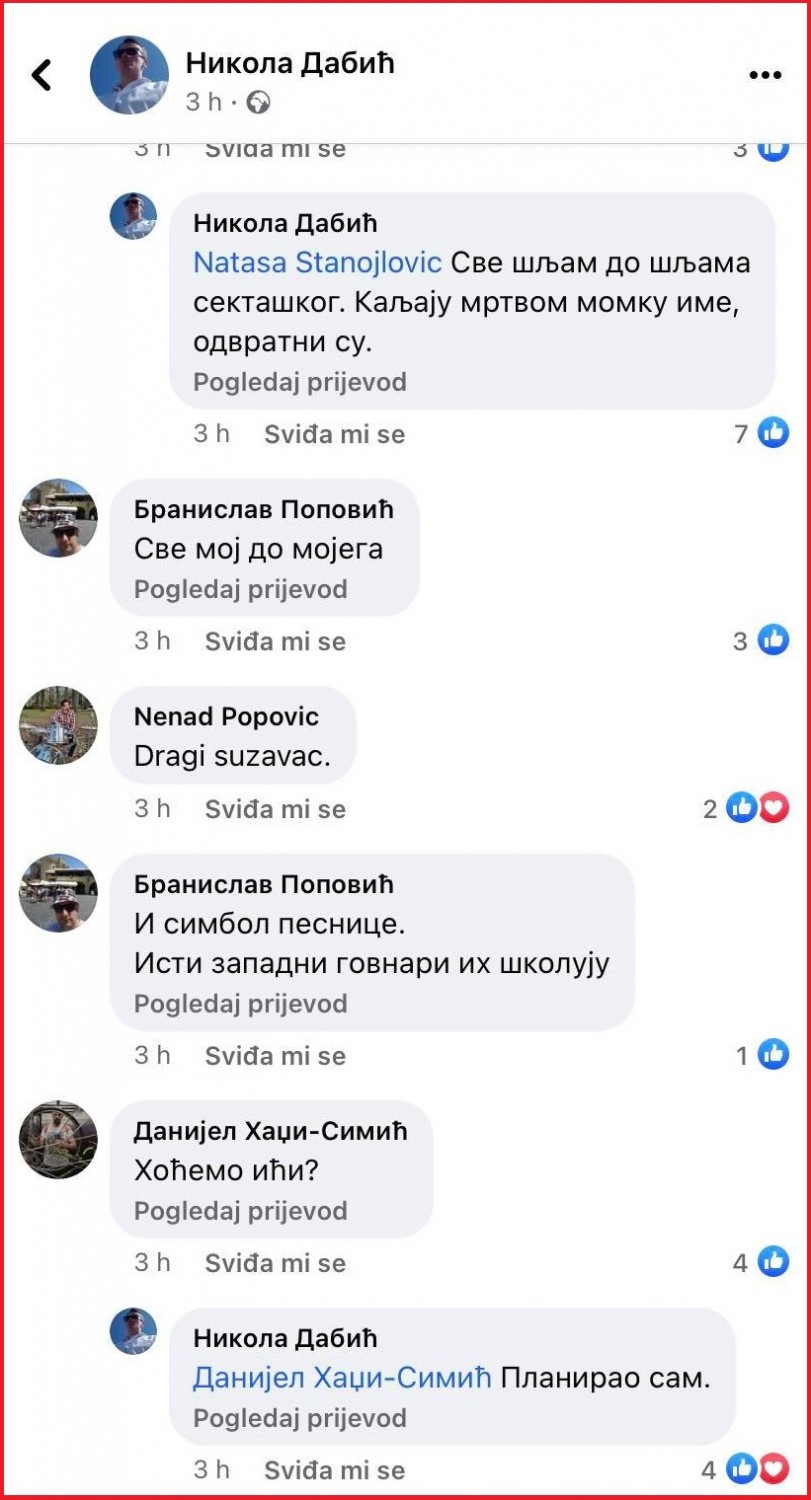Viewport: 811px width, 1500px height.
Task: Open Nenad Popovic's profile
Action: point(226,716)
